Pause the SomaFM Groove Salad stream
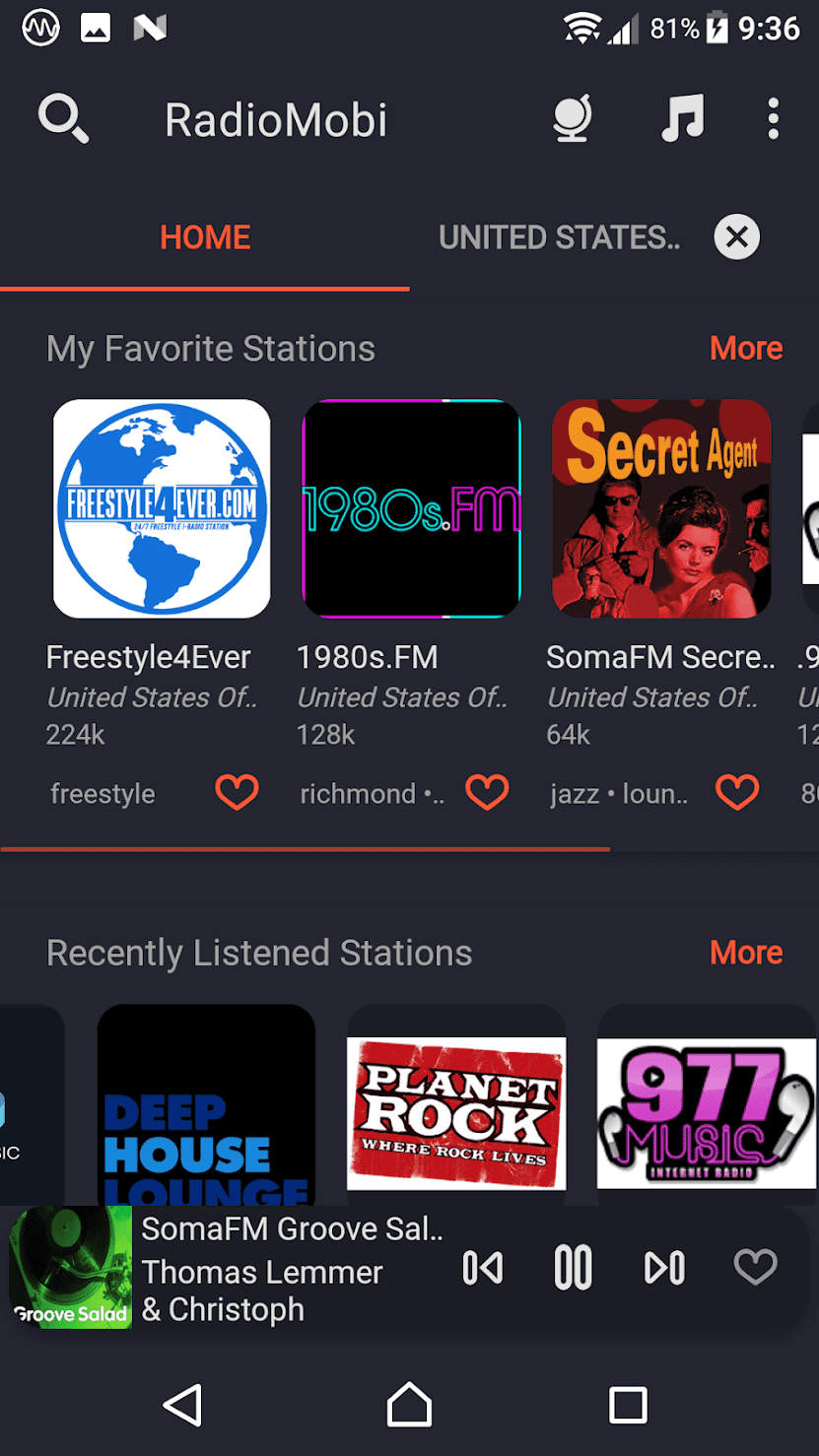Viewport: 819px width, 1456px height. click(573, 1267)
